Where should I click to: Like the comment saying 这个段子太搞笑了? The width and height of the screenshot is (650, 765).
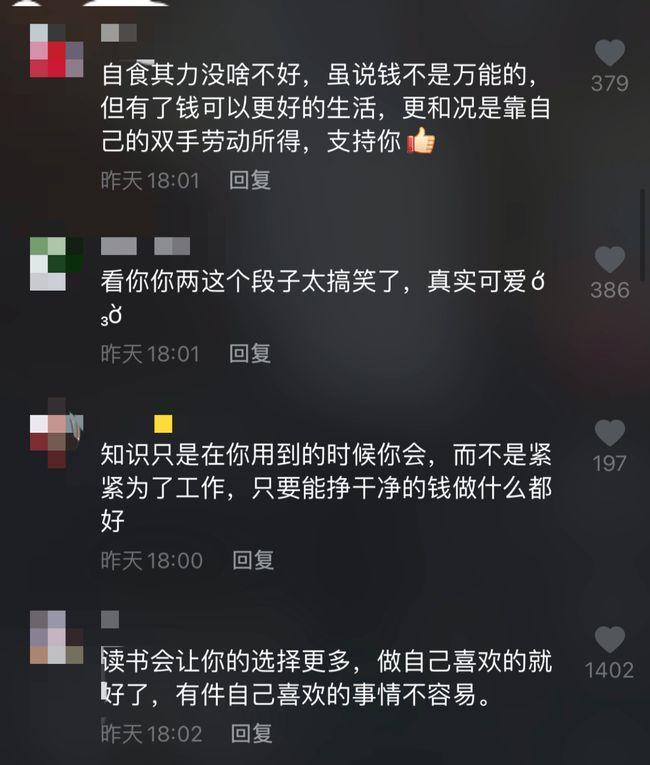pyautogui.click(x=609, y=260)
